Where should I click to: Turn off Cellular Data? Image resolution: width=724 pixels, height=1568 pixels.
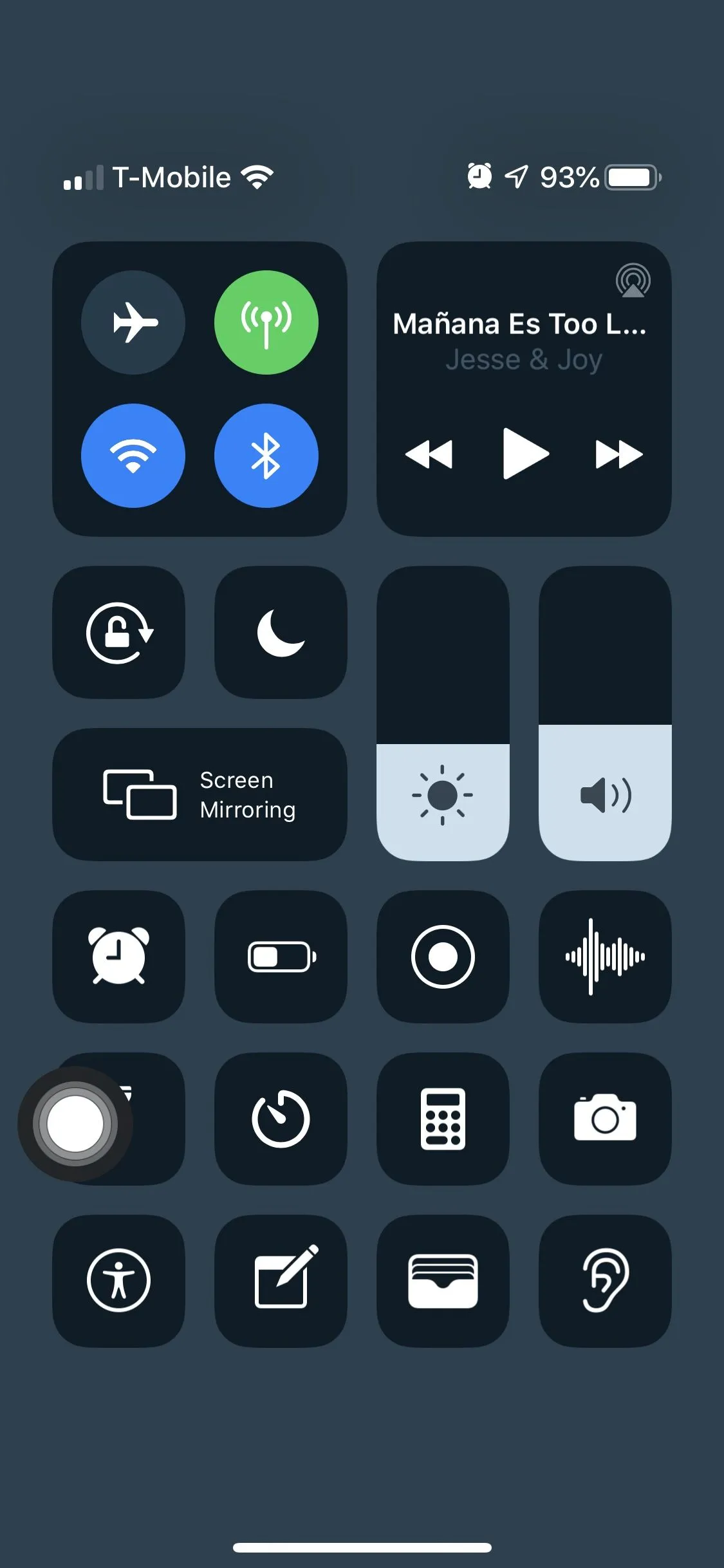(266, 322)
